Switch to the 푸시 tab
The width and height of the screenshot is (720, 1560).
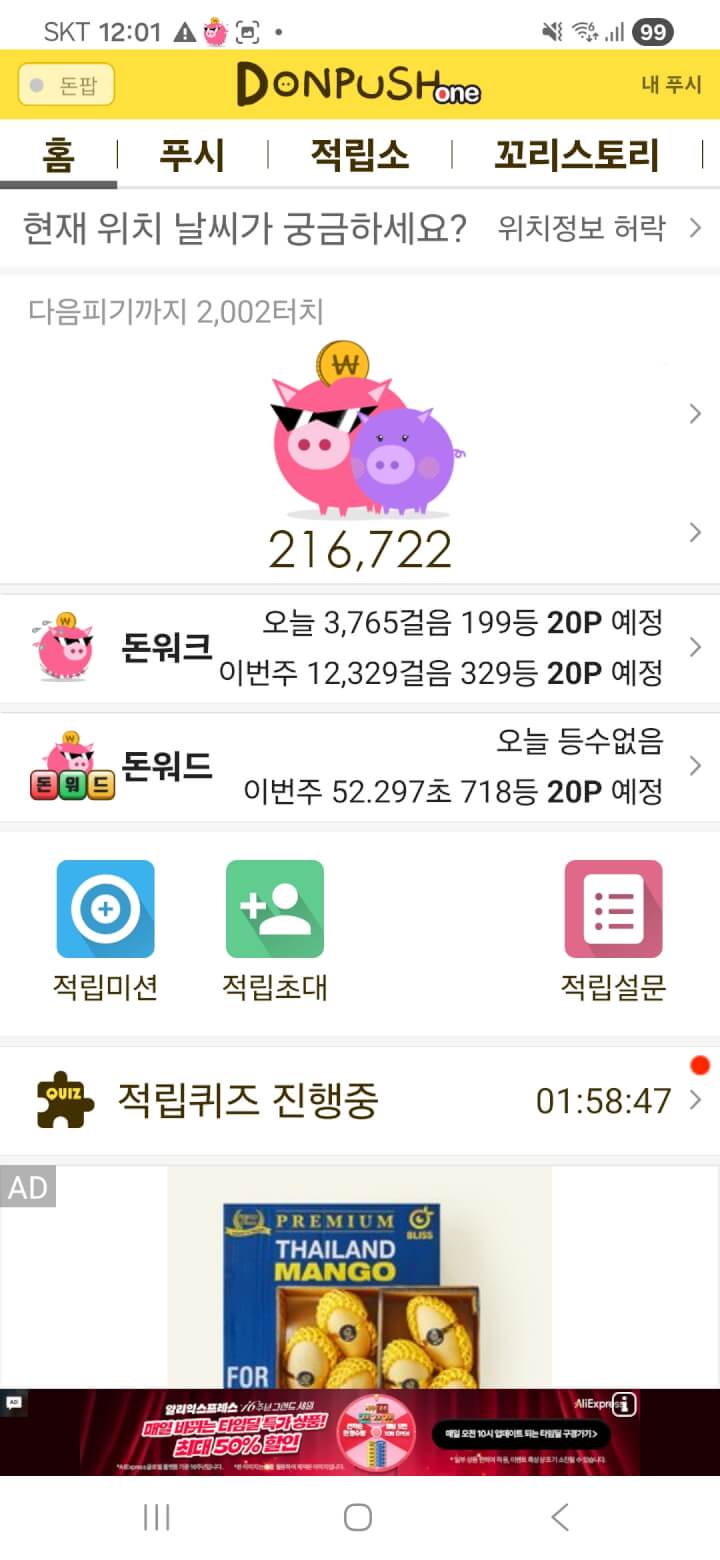[x=192, y=155]
